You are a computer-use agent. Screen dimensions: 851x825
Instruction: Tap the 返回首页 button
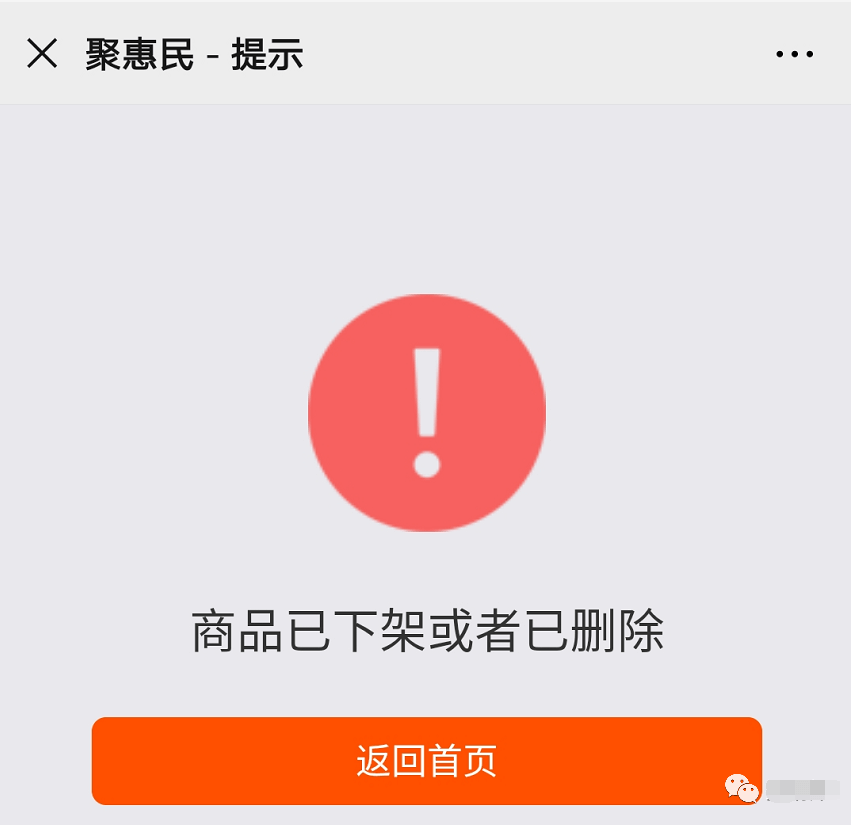click(427, 760)
